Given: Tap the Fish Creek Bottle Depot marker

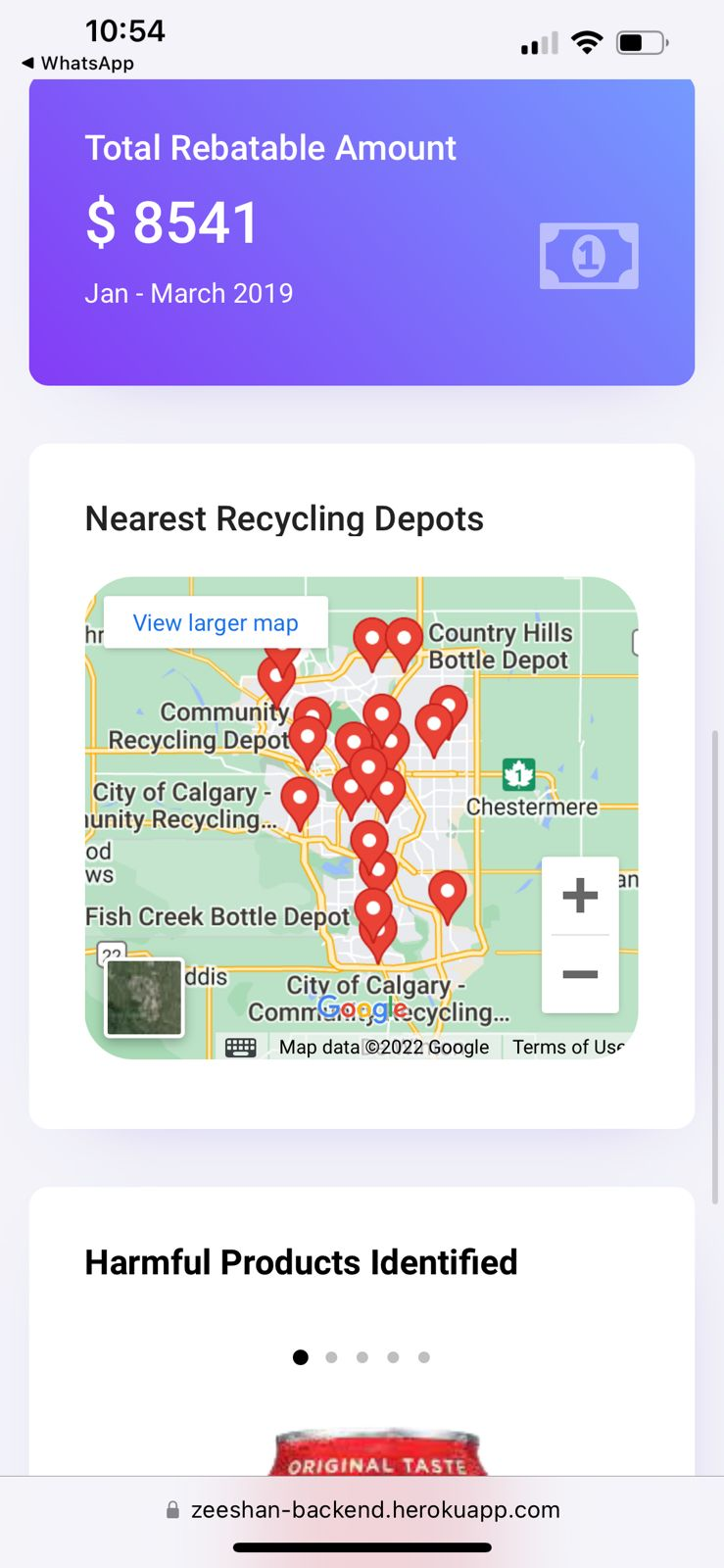Looking at the screenshot, I should pyautogui.click(x=373, y=908).
